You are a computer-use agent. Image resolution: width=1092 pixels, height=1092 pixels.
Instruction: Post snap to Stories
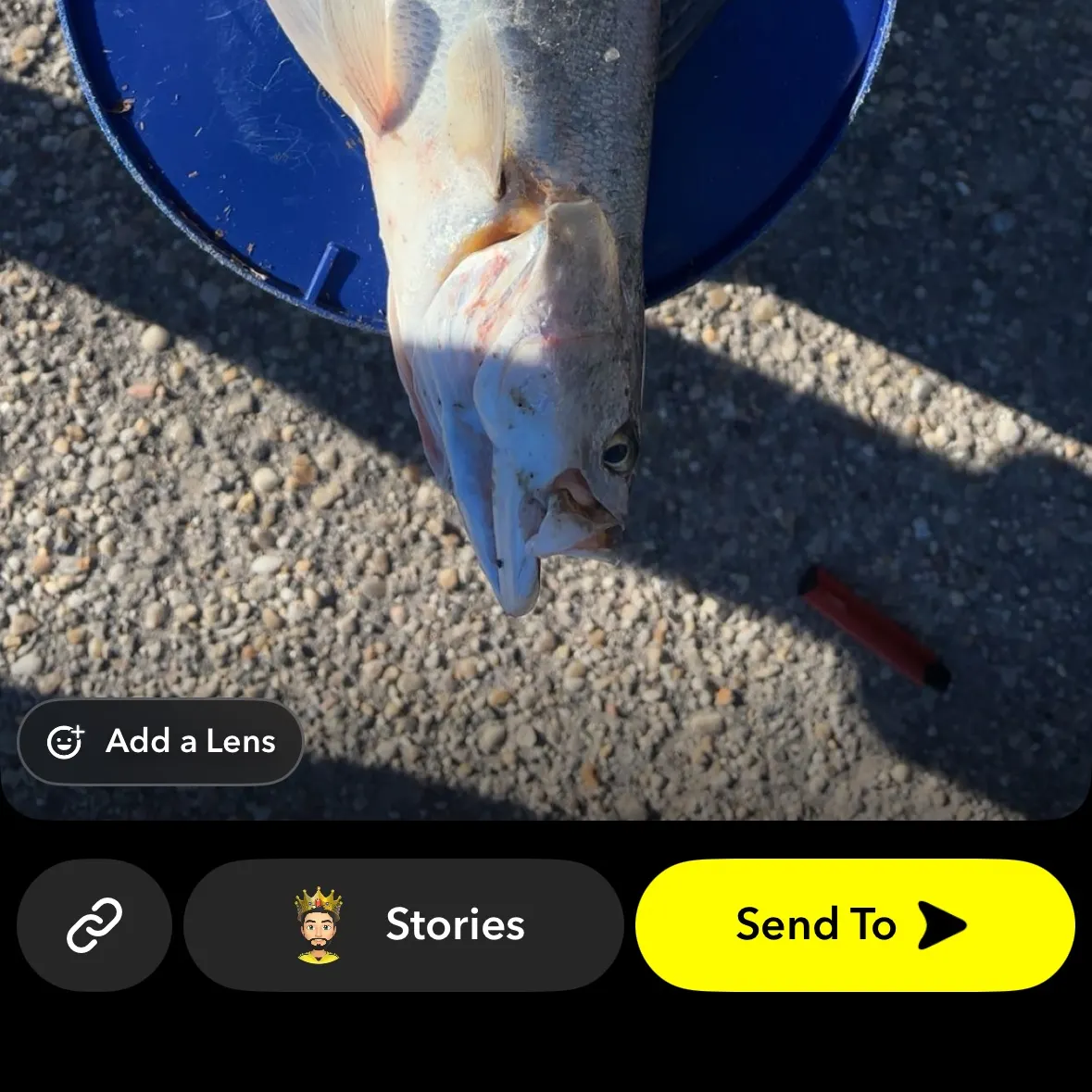tap(404, 924)
